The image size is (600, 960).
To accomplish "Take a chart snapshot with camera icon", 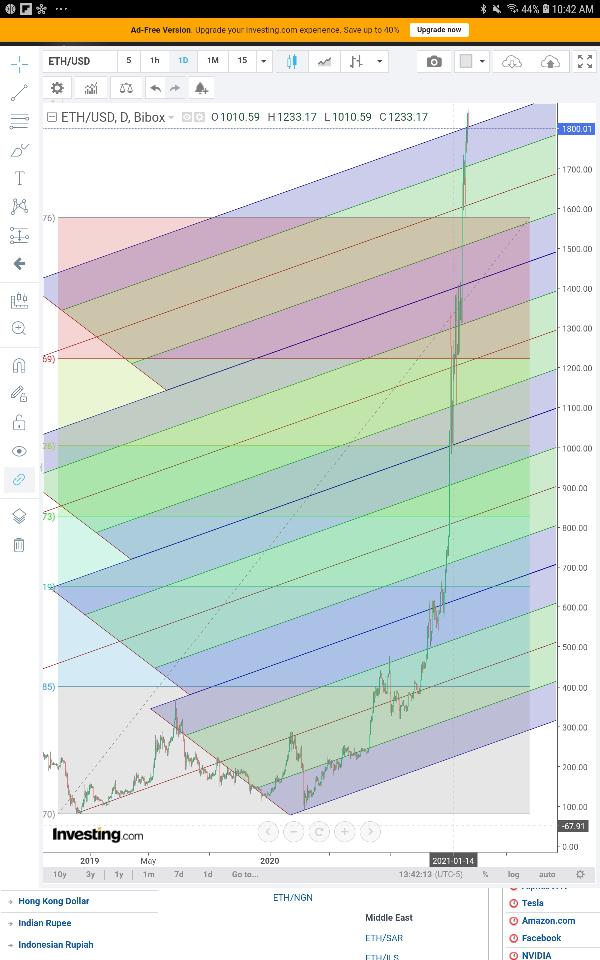I will click(434, 62).
